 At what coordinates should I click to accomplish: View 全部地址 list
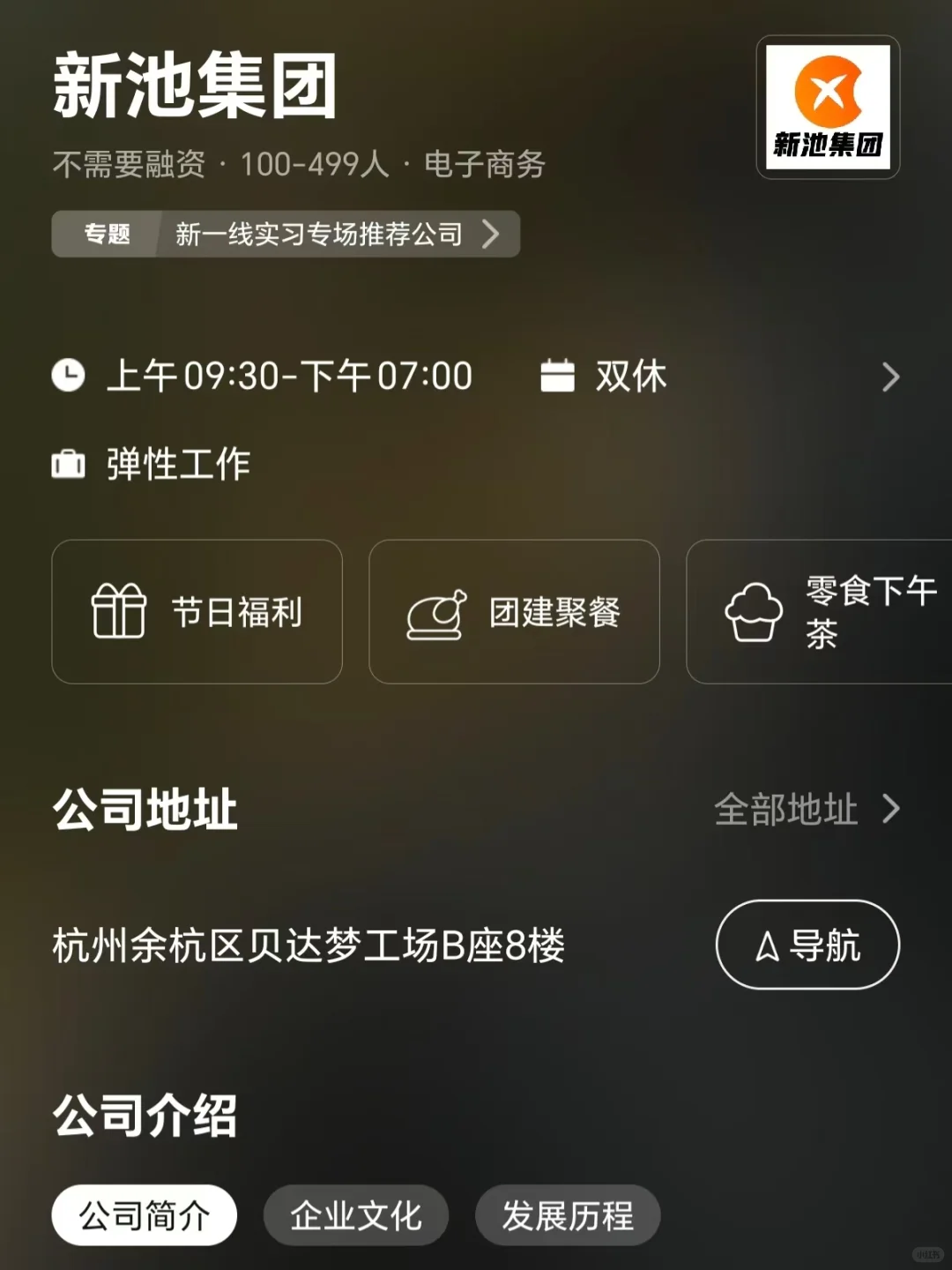pyautogui.click(x=807, y=809)
